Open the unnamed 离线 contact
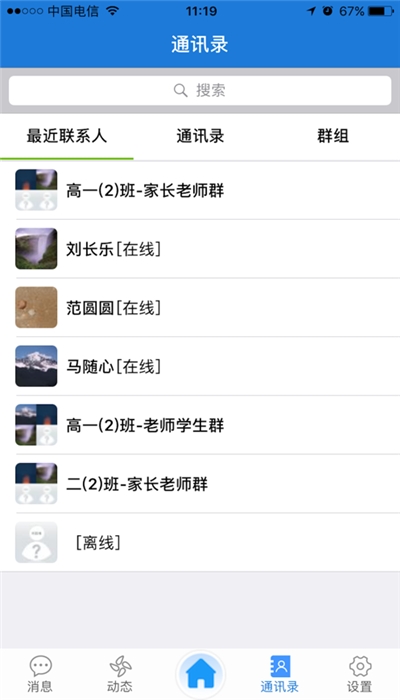Screen dimensions: 400x700 [x=200, y=542]
